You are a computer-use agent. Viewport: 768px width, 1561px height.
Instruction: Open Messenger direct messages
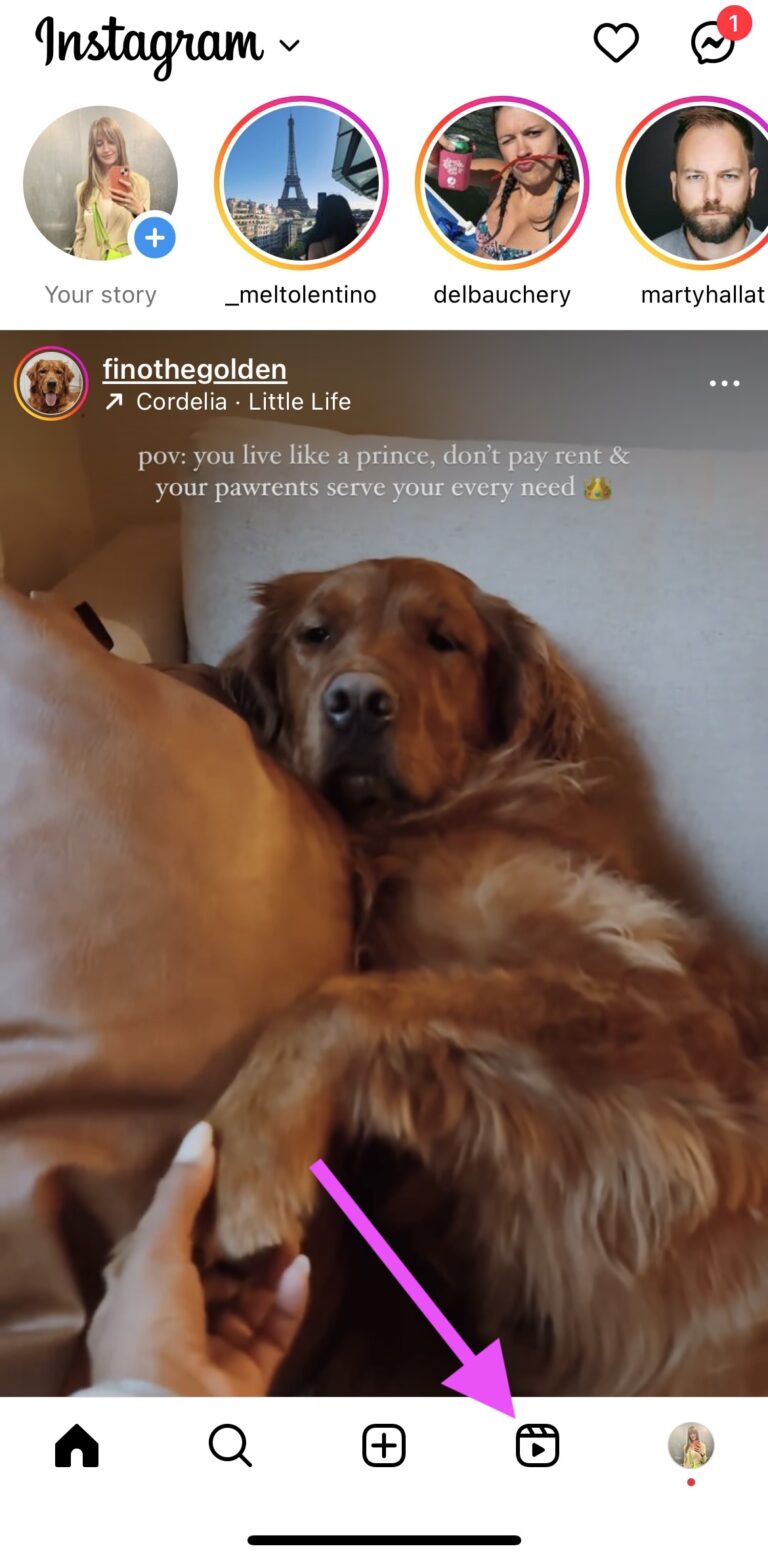pyautogui.click(x=714, y=43)
